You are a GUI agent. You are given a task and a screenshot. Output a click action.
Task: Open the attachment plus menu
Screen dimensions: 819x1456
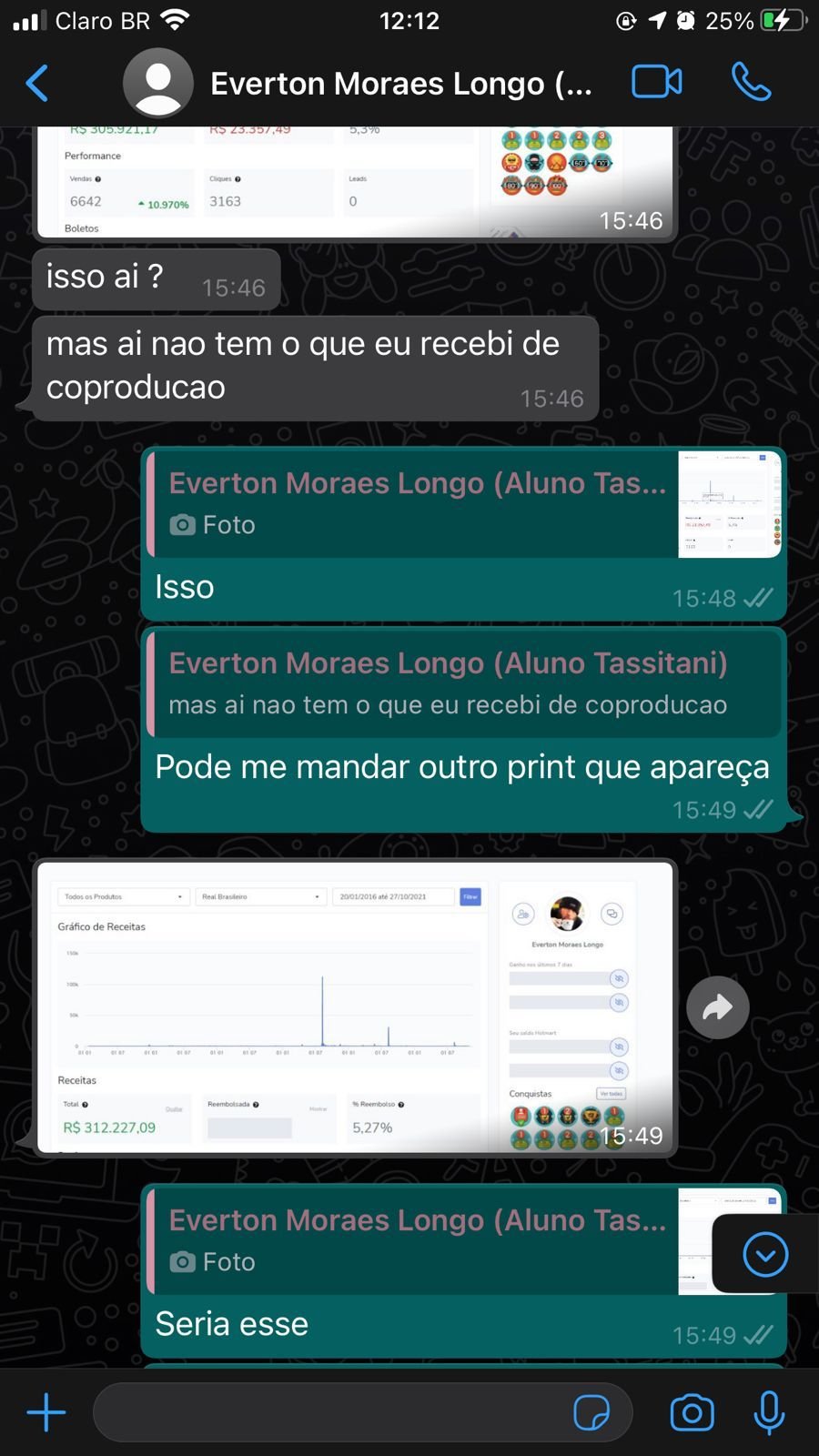[45, 1412]
